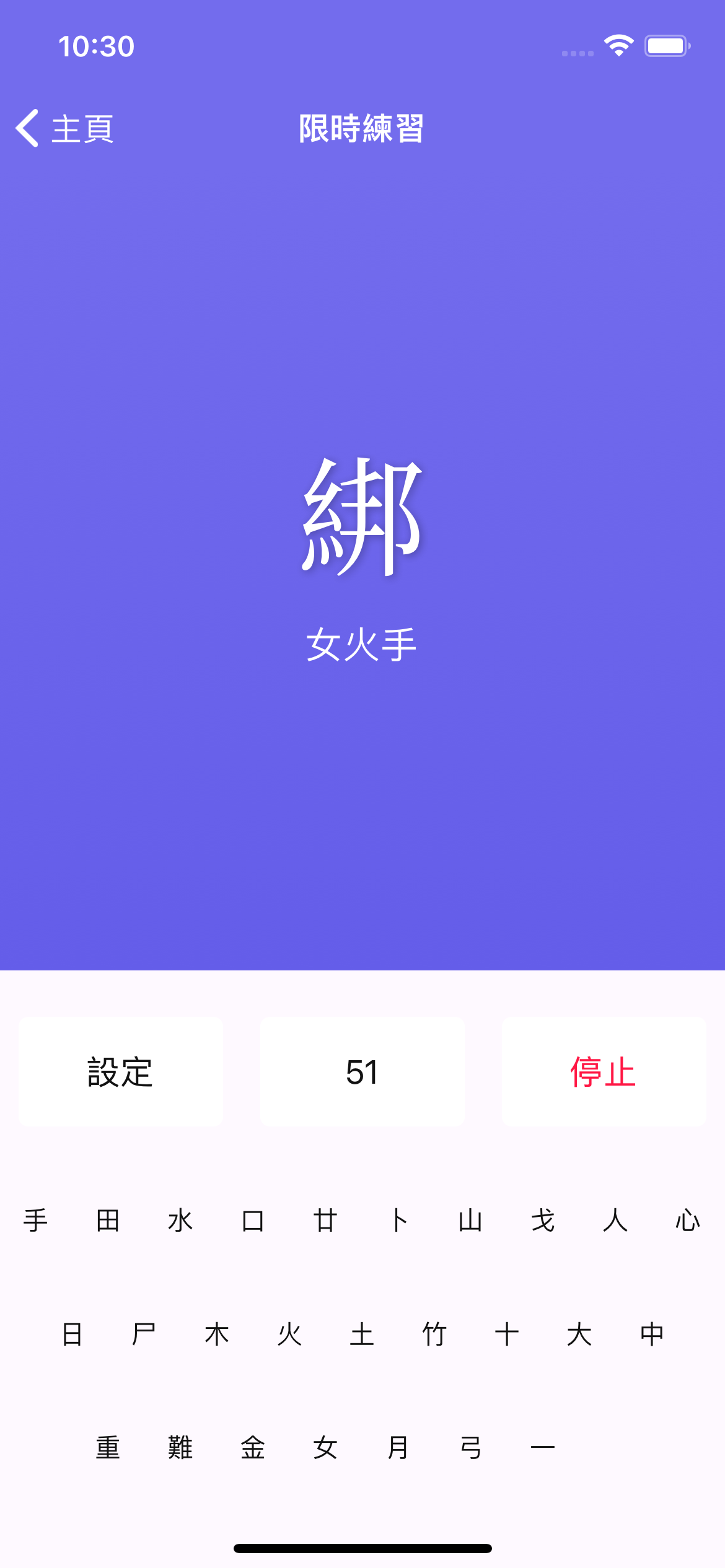Enter the 廿 key

coord(325,1221)
